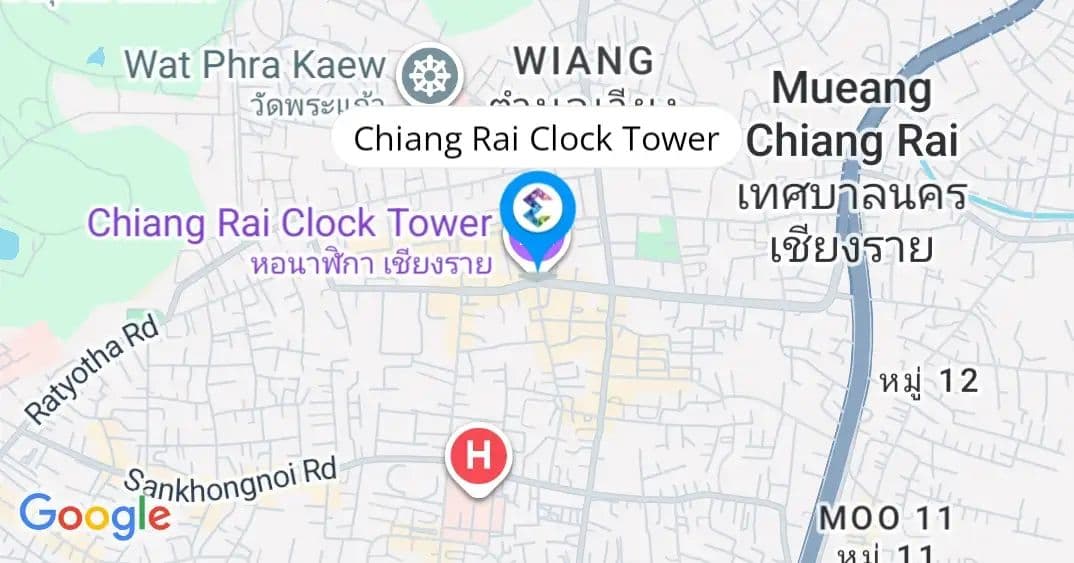
Task: Select the red hospital marker
Action: pos(479,458)
